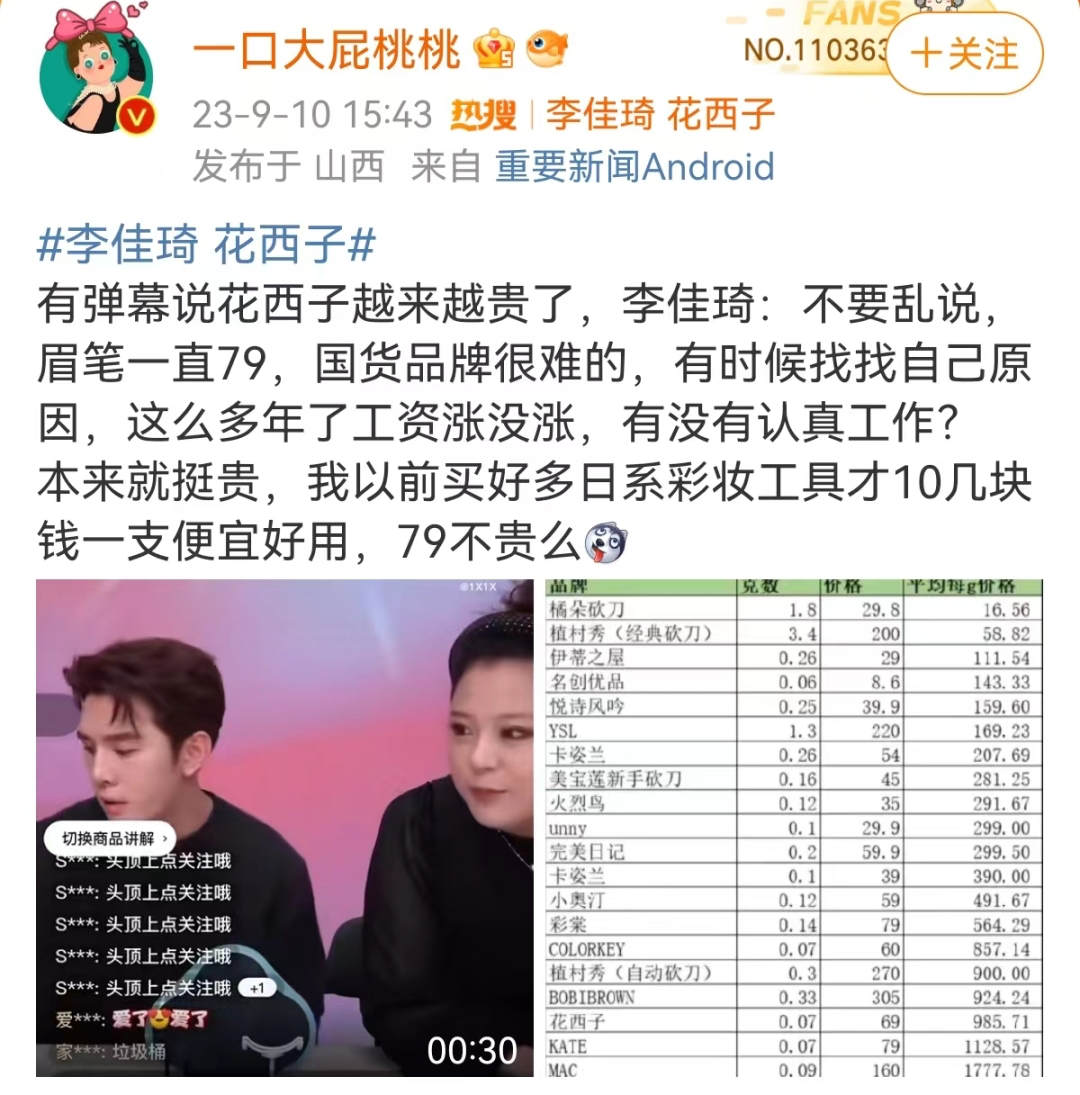
Task: Open the brand price table image
Action: point(794,827)
